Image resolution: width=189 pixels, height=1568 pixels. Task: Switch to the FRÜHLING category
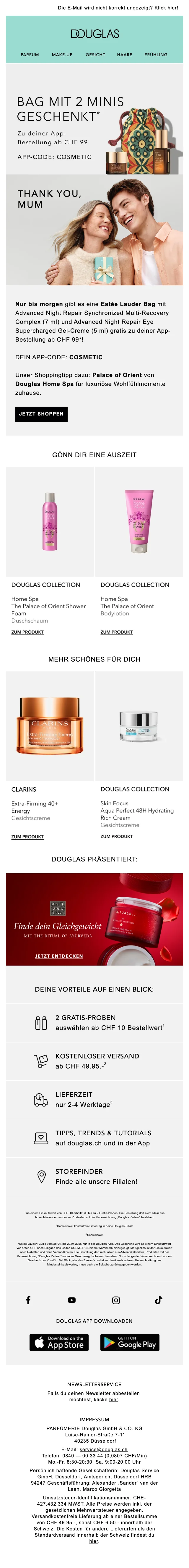pos(156,55)
